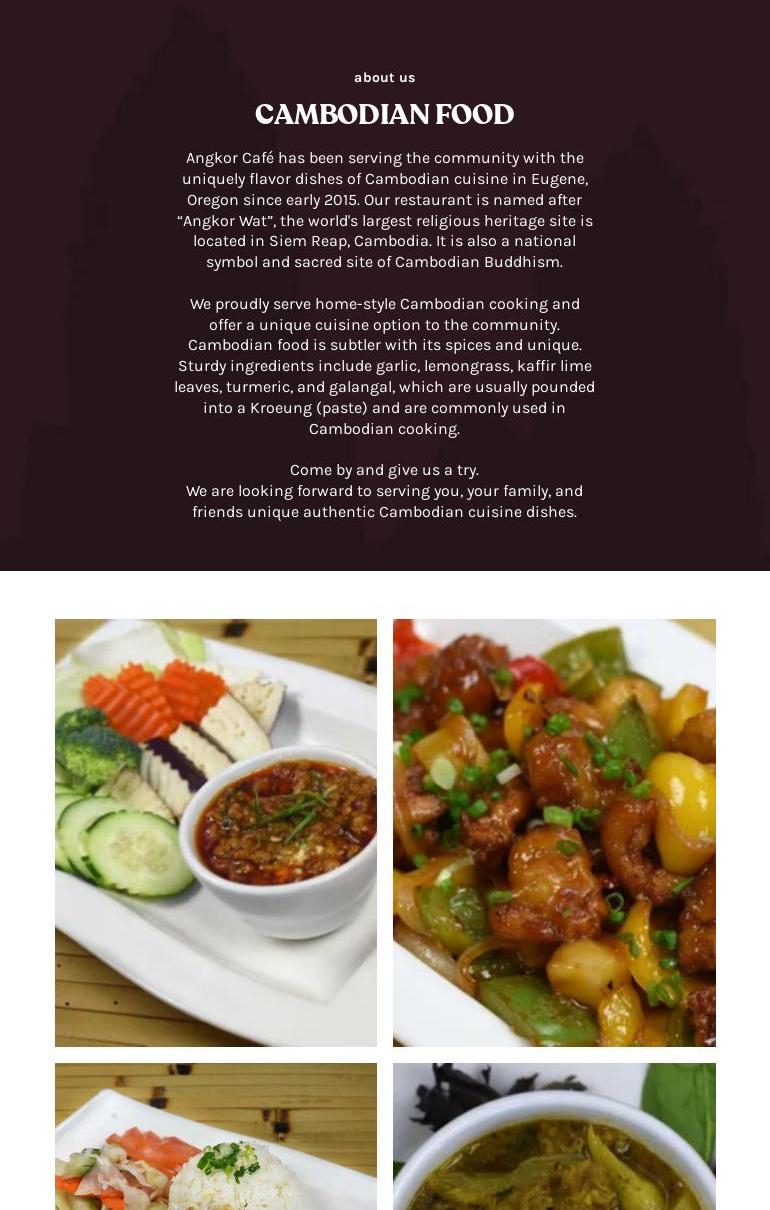Open the sweet and sour chicken photo
770x1210 pixels.
coord(554,832)
